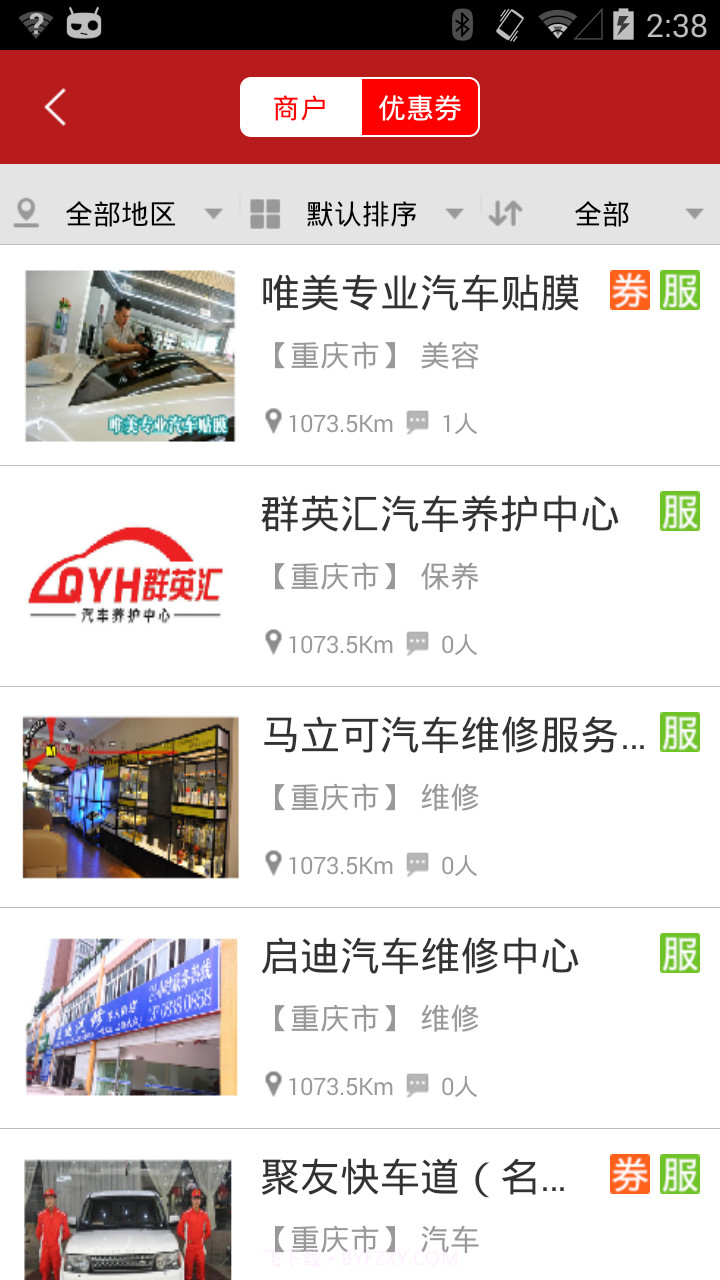This screenshot has width=720, height=1280.
Task: Select the 群英汇汽车养护中心 listing
Action: tap(441, 513)
